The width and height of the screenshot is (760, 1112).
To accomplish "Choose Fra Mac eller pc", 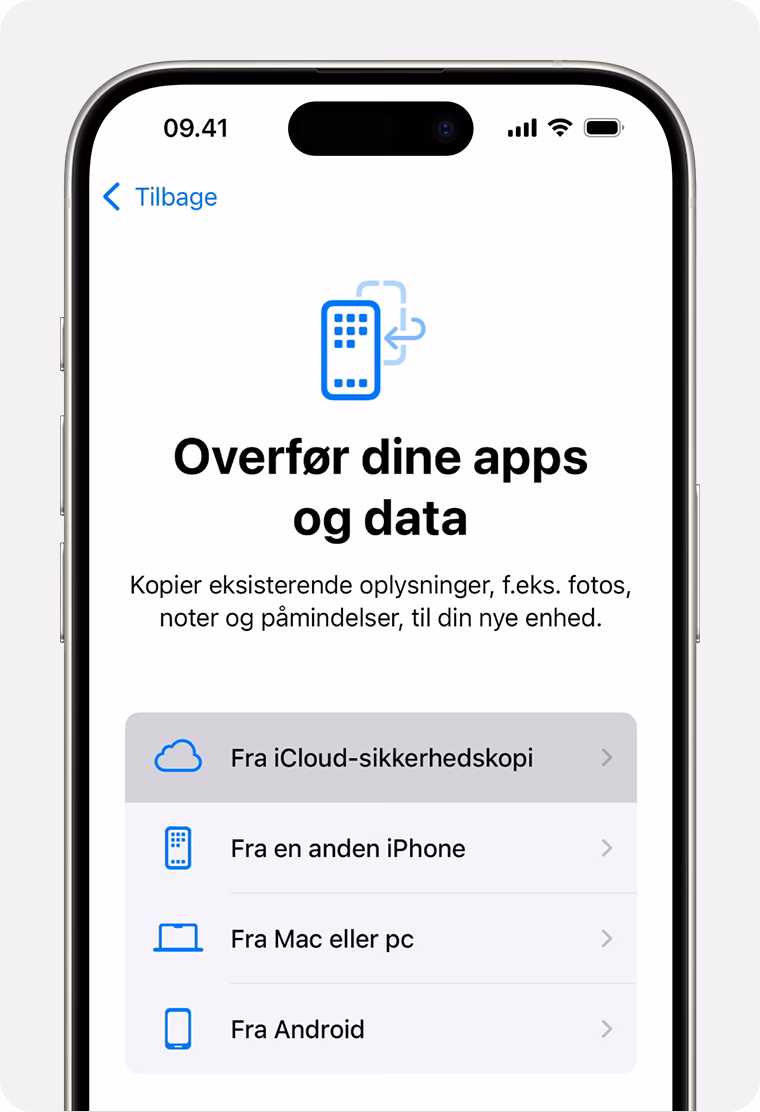I will click(x=380, y=938).
